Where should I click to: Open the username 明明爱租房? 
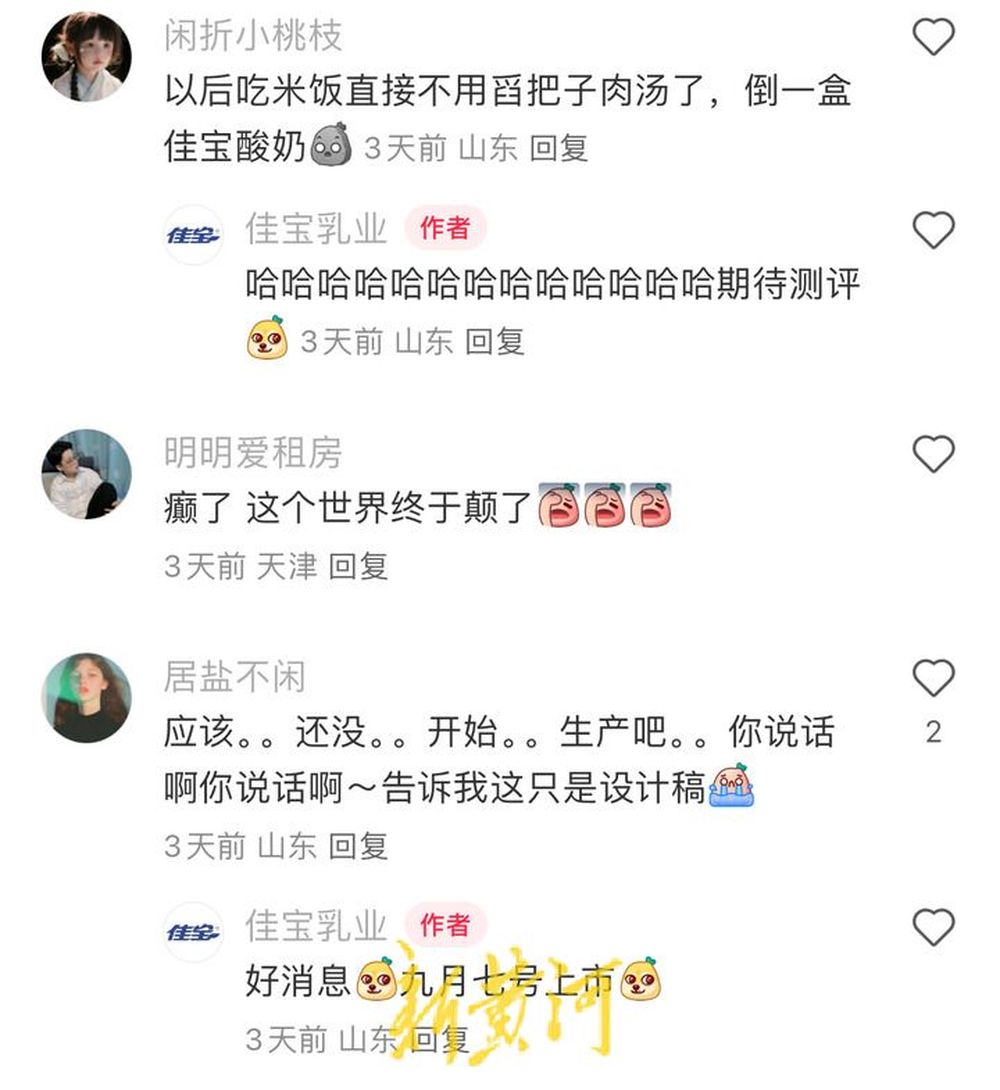click(x=253, y=453)
